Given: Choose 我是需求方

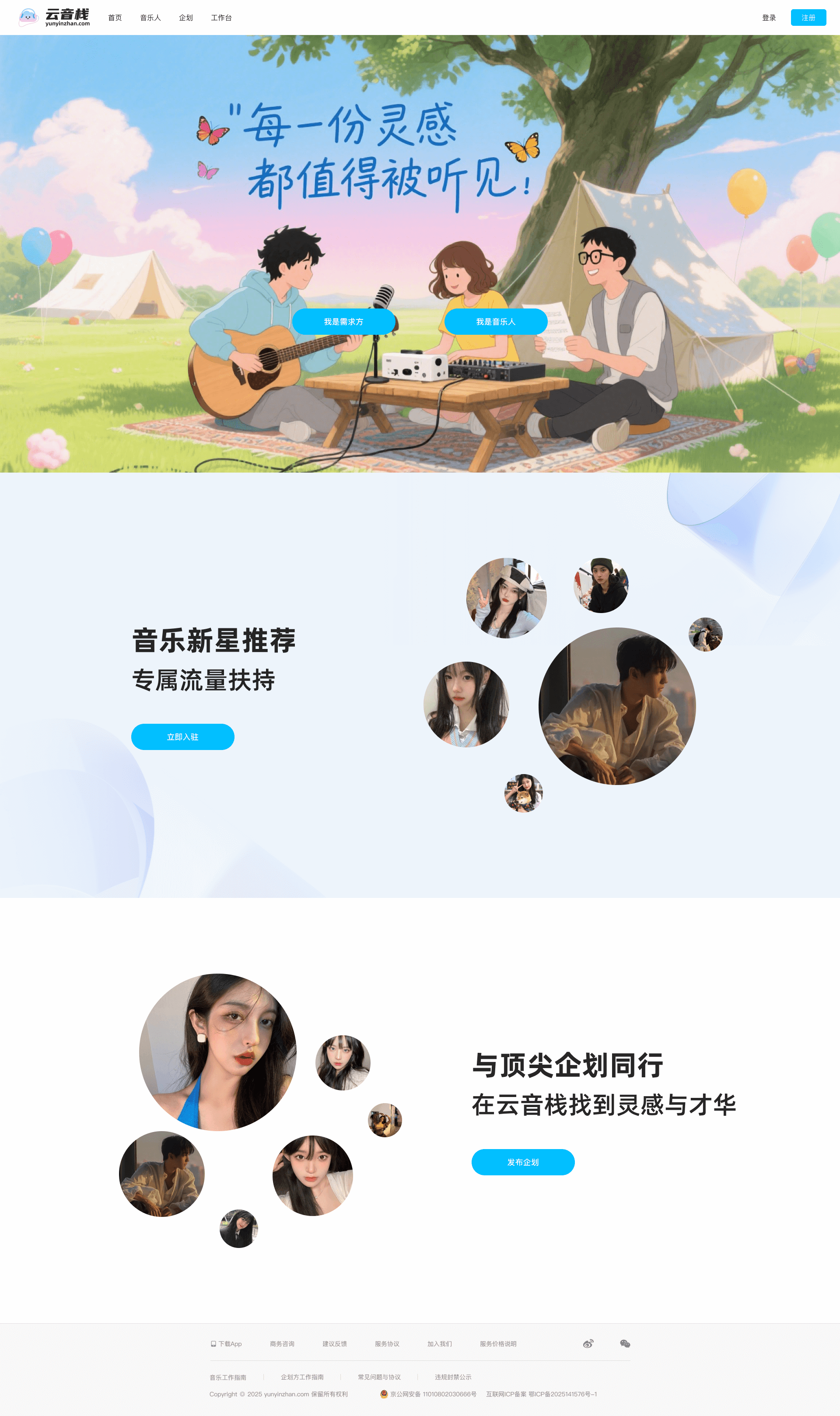Looking at the screenshot, I should (343, 322).
